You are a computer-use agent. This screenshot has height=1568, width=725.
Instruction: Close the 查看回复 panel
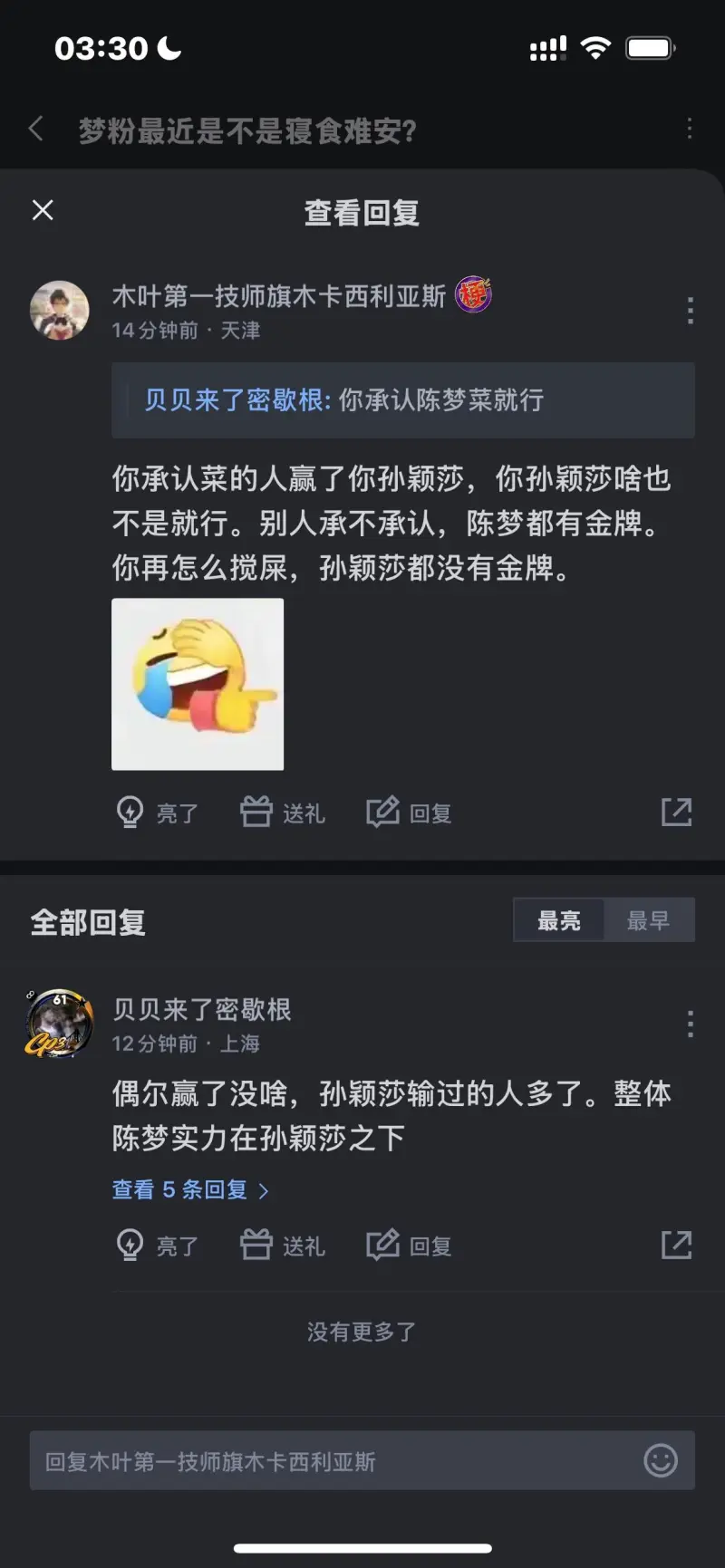click(43, 210)
